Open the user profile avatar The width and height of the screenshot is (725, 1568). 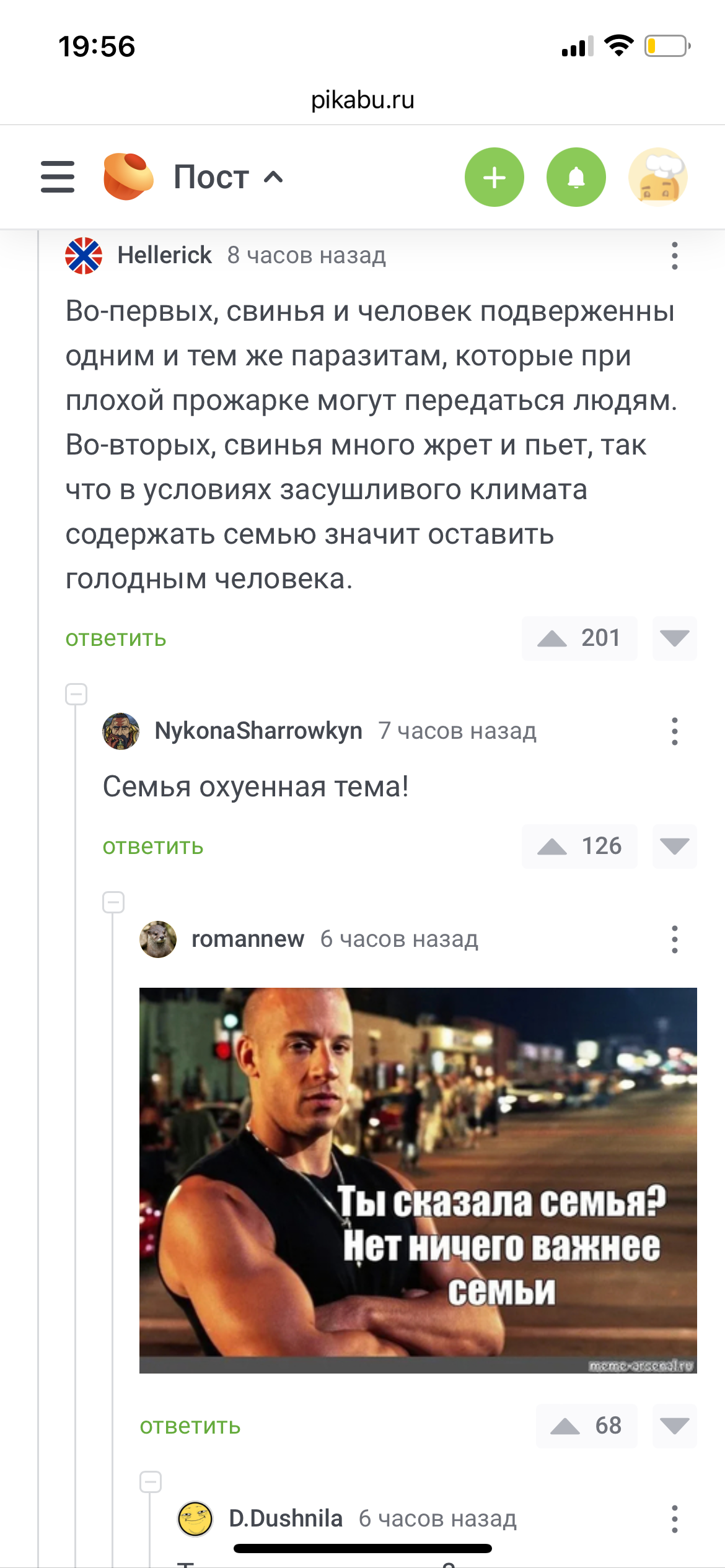click(657, 178)
